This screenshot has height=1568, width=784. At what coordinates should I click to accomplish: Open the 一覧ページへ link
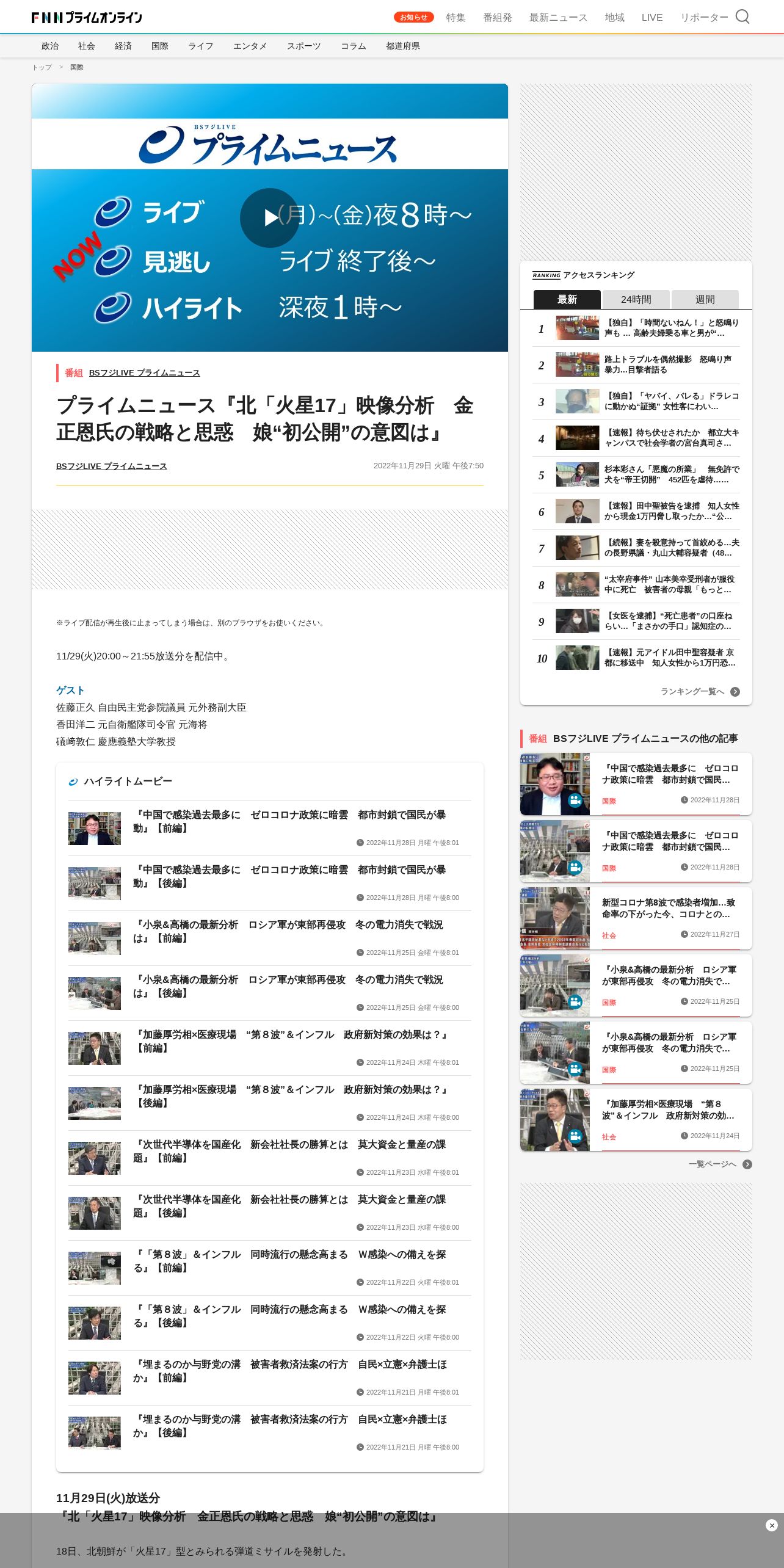click(x=720, y=1164)
